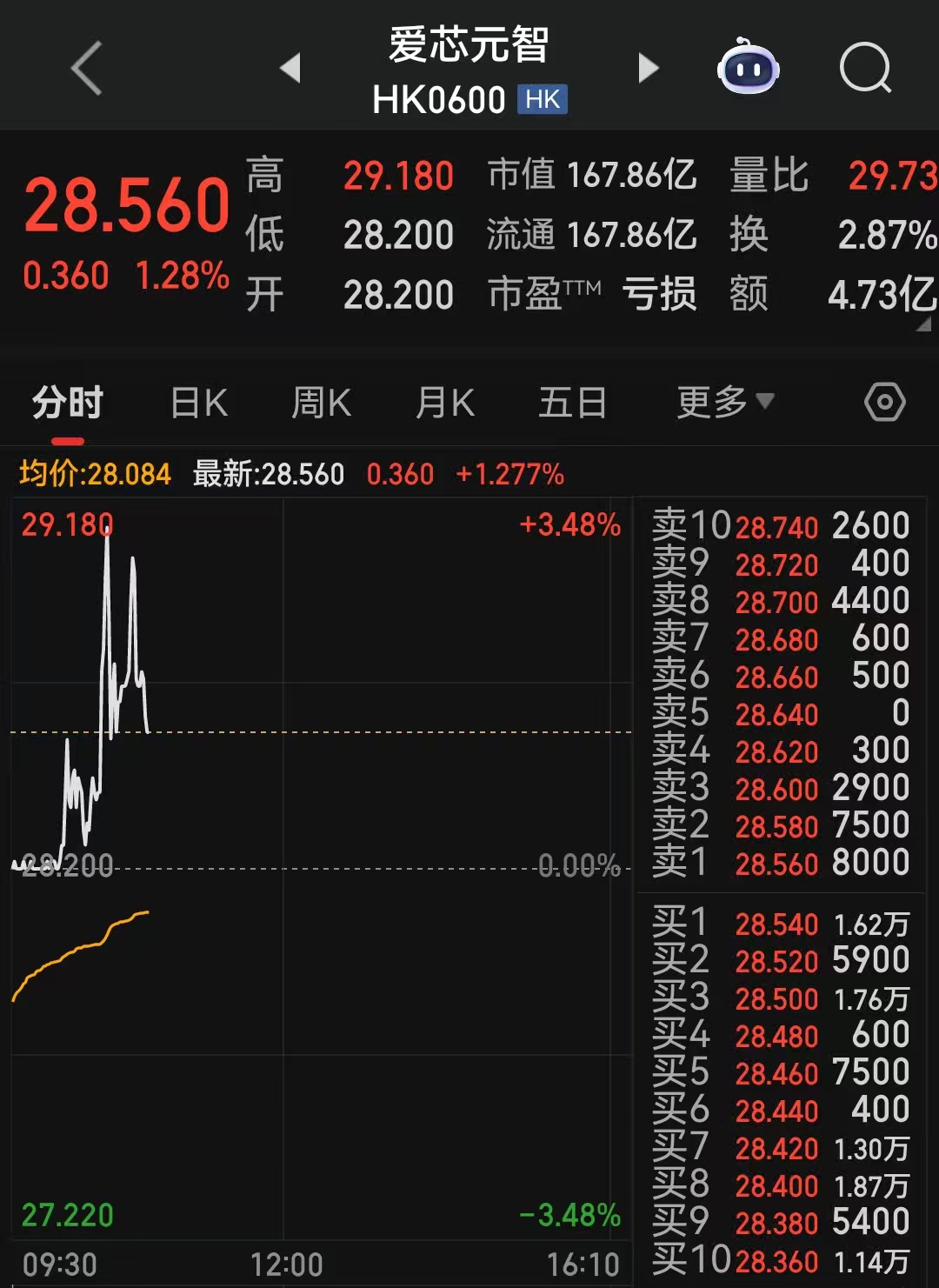Open chart settings hexagon icon

click(885, 403)
